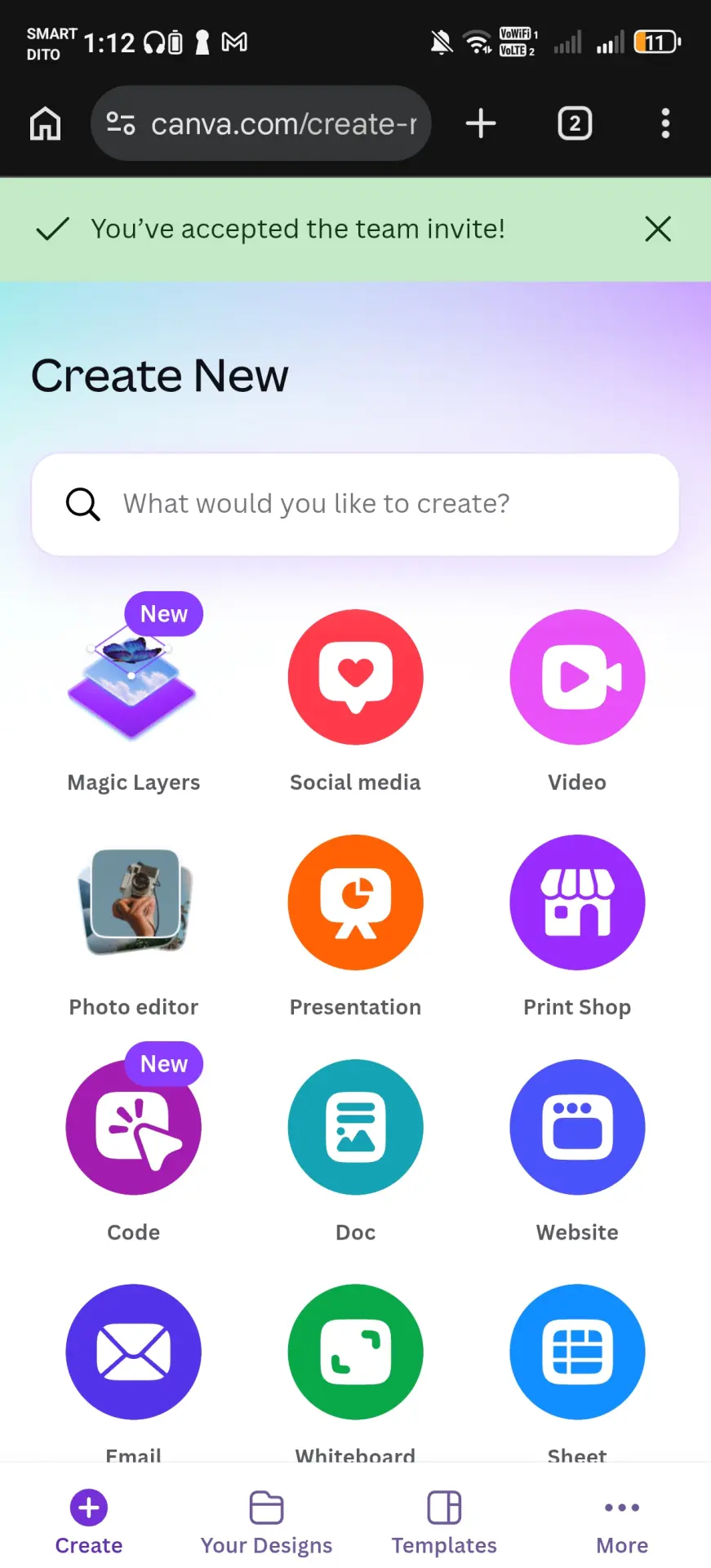Open the More tab
The width and height of the screenshot is (711, 1568).
tap(622, 1523)
